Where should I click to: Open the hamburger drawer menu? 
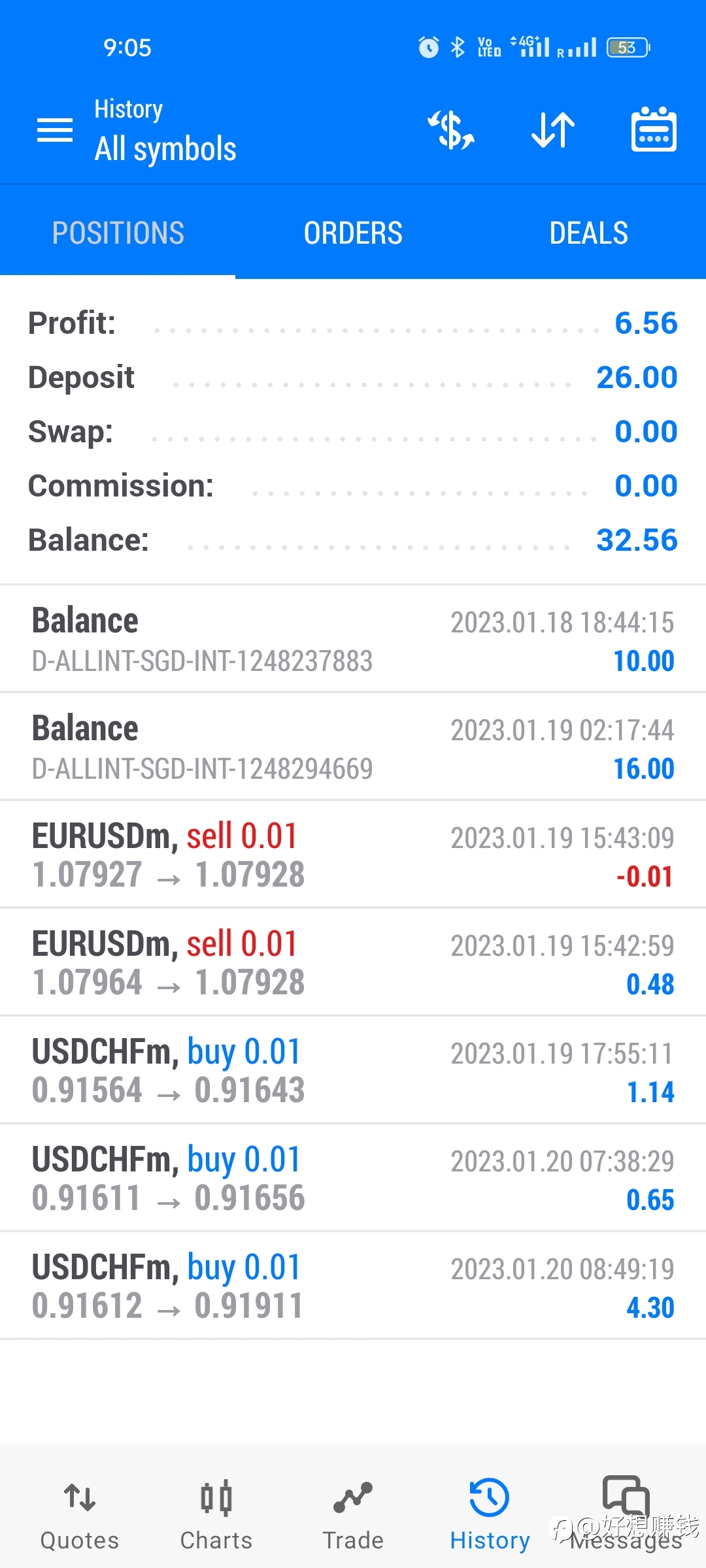point(55,130)
